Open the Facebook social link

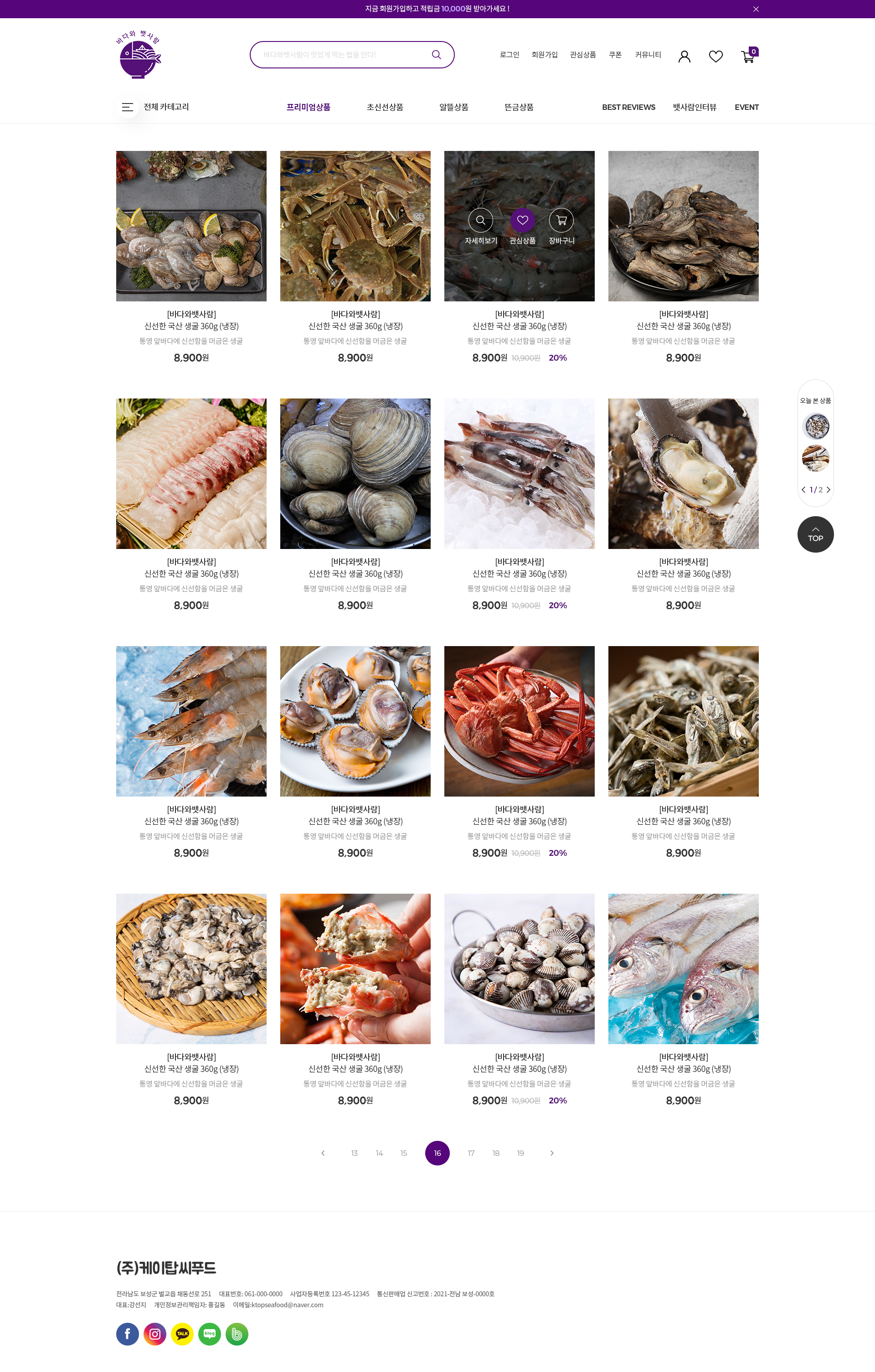point(128,1334)
